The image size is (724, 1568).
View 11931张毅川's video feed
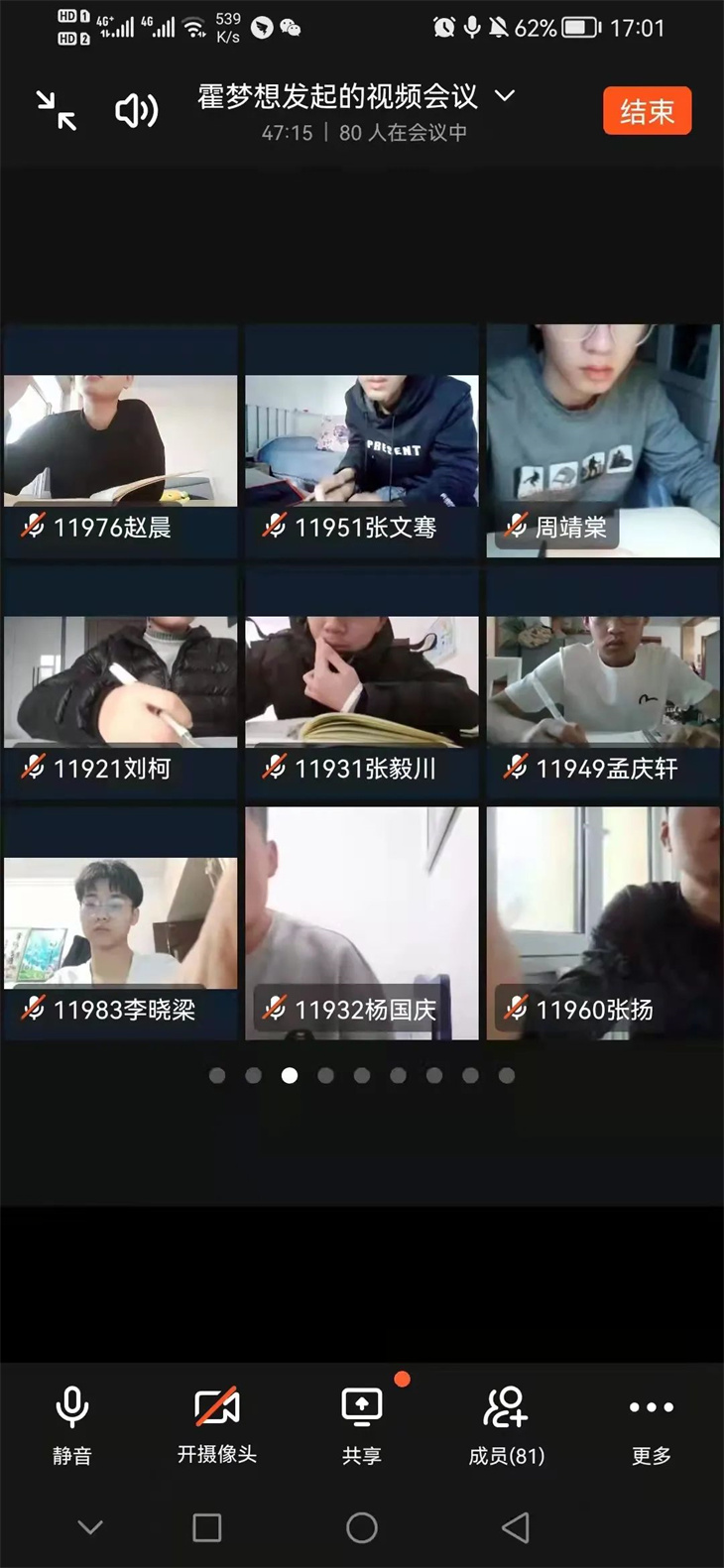(x=361, y=682)
